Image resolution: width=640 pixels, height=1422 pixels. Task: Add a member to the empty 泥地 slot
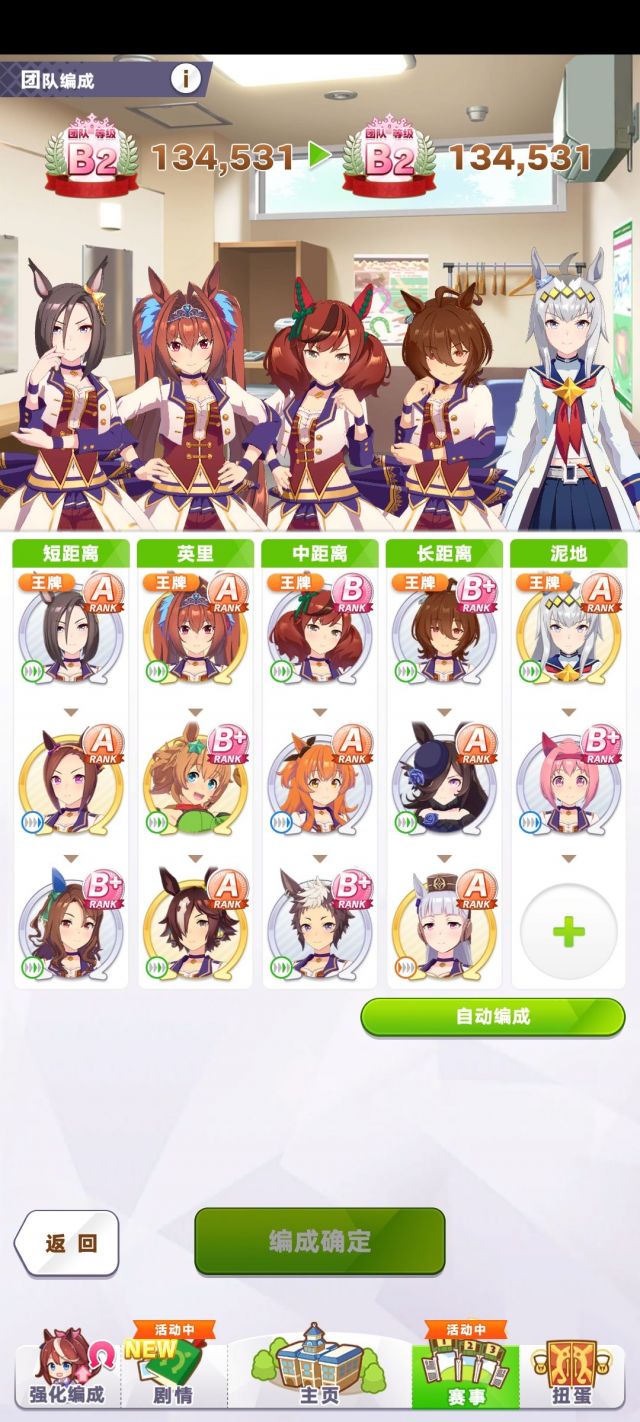click(x=568, y=933)
